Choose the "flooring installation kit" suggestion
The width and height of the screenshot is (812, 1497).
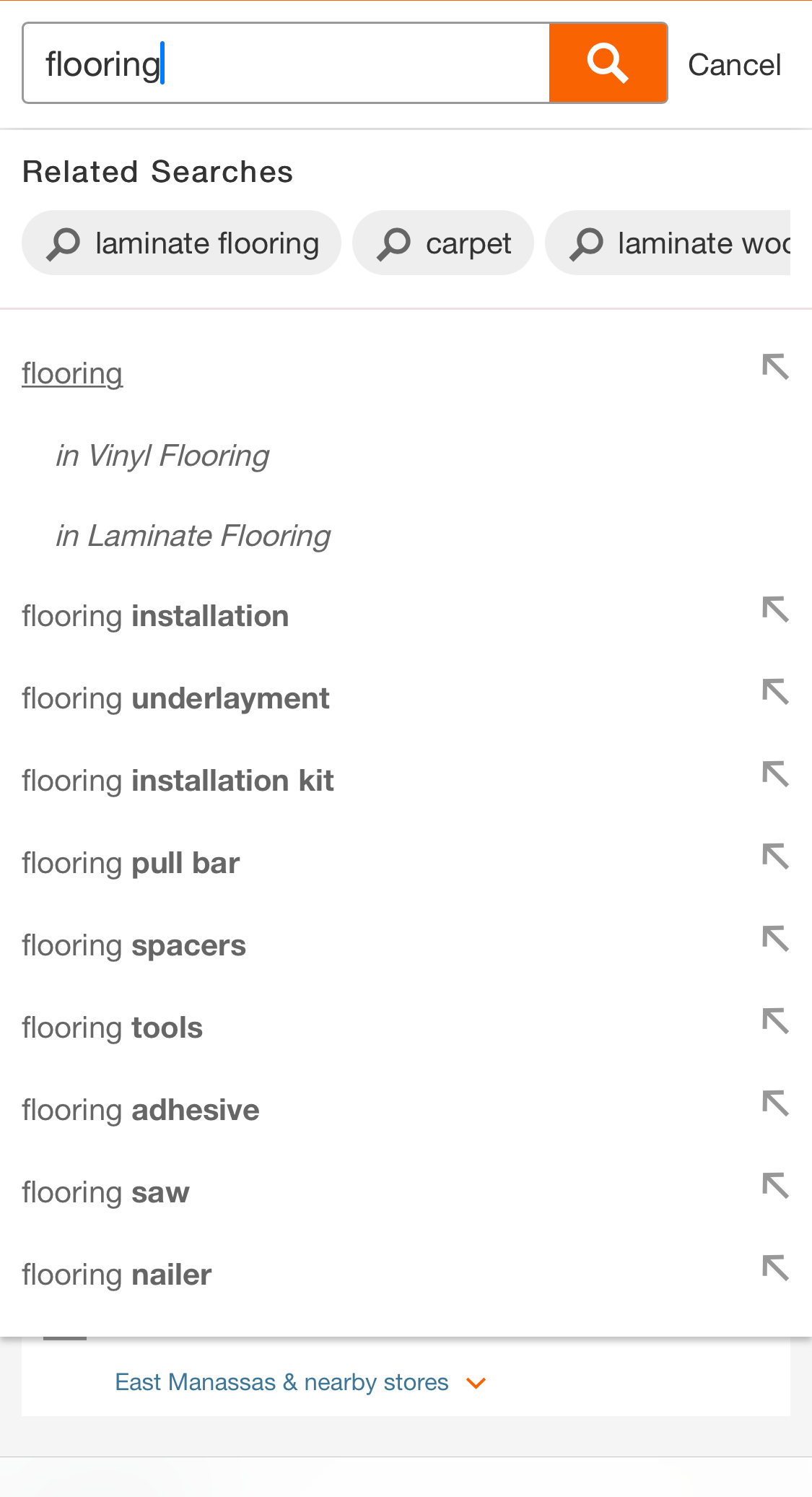point(177,781)
